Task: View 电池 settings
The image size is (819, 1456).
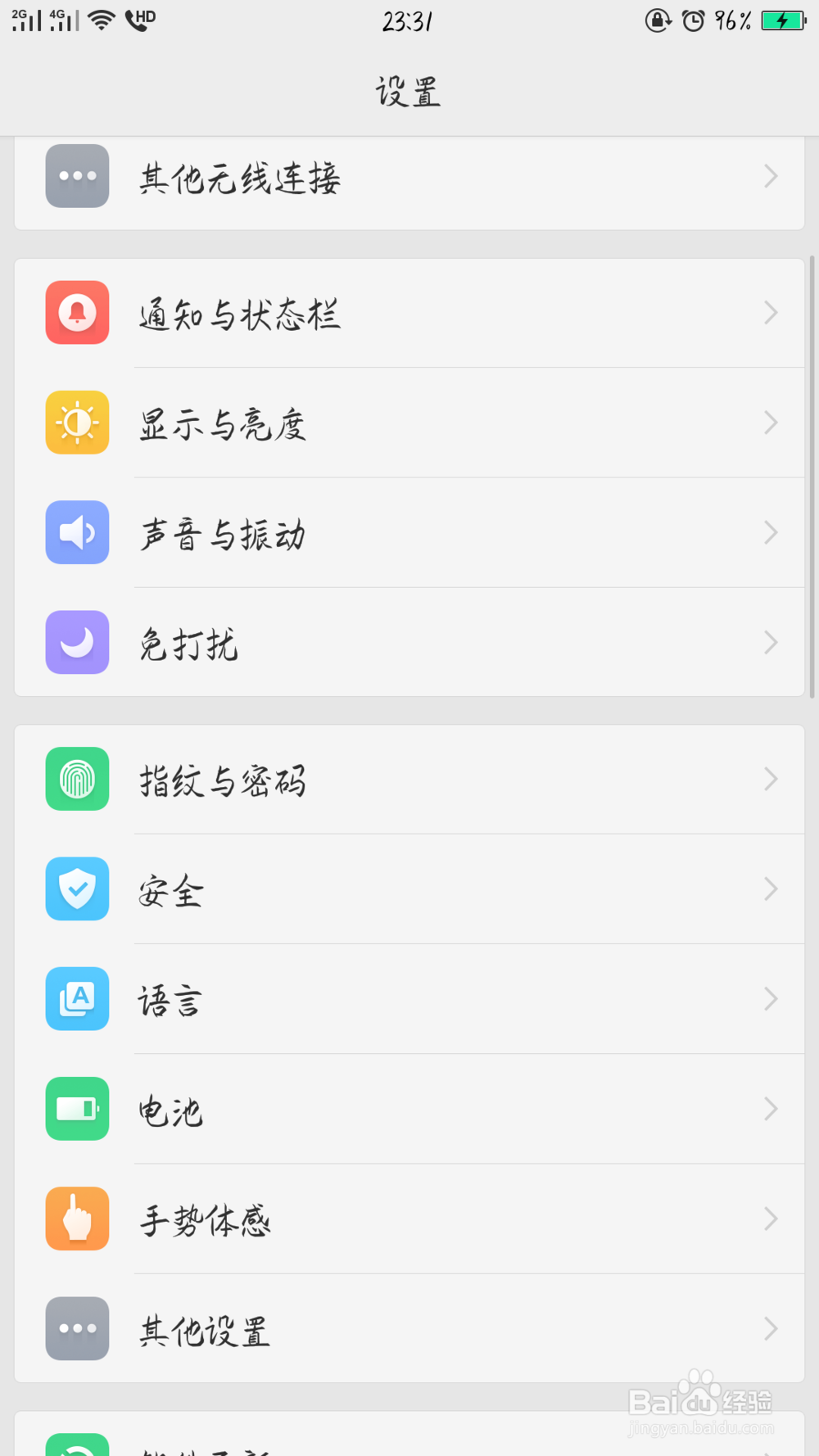Action: [x=409, y=1110]
